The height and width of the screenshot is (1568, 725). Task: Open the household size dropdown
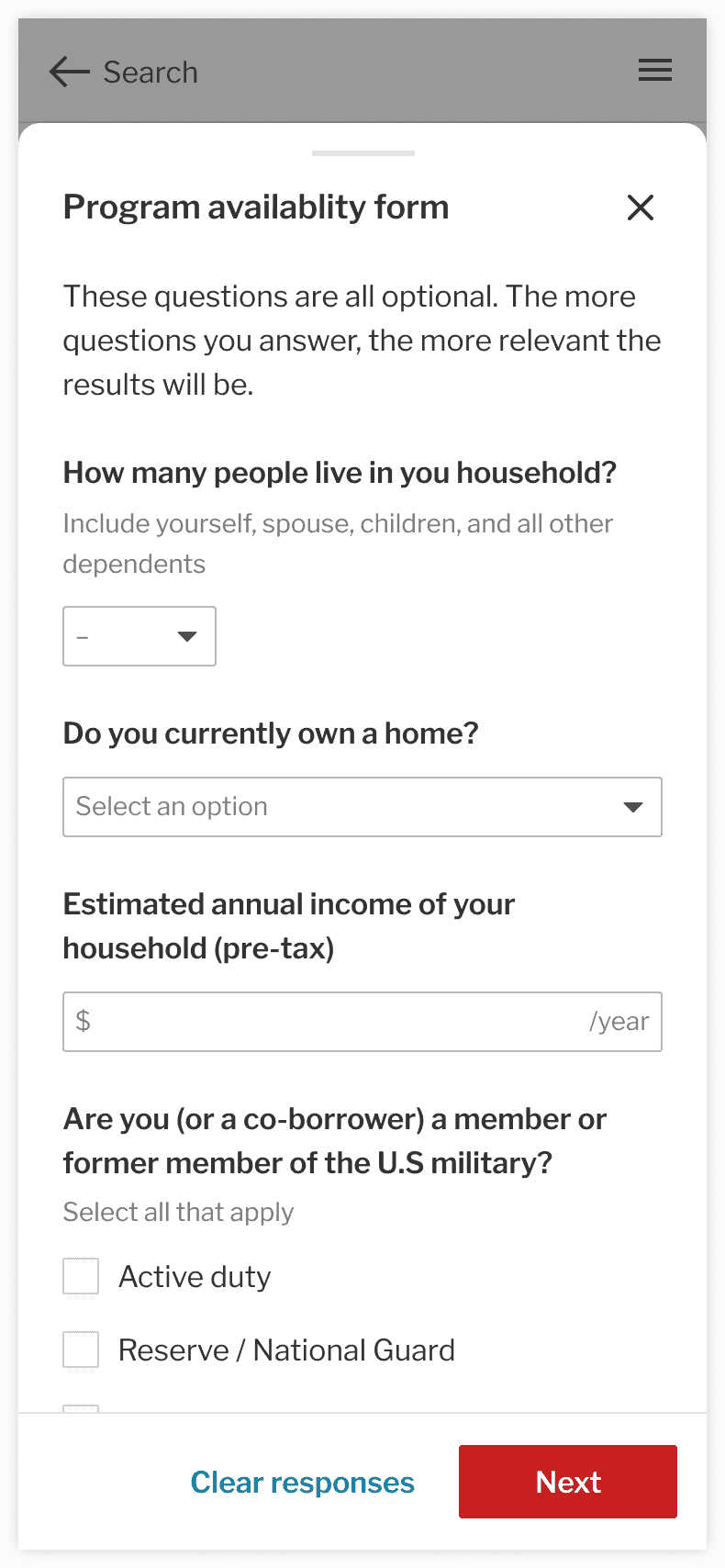[x=139, y=636]
